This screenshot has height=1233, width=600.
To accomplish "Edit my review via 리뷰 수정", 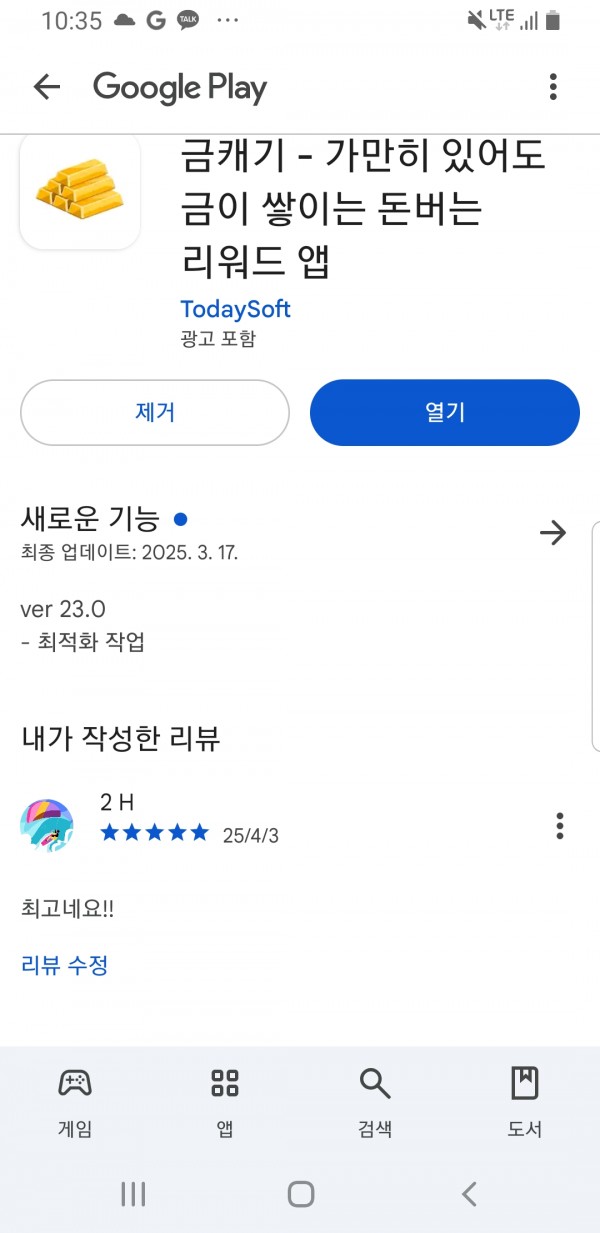I will [x=64, y=965].
